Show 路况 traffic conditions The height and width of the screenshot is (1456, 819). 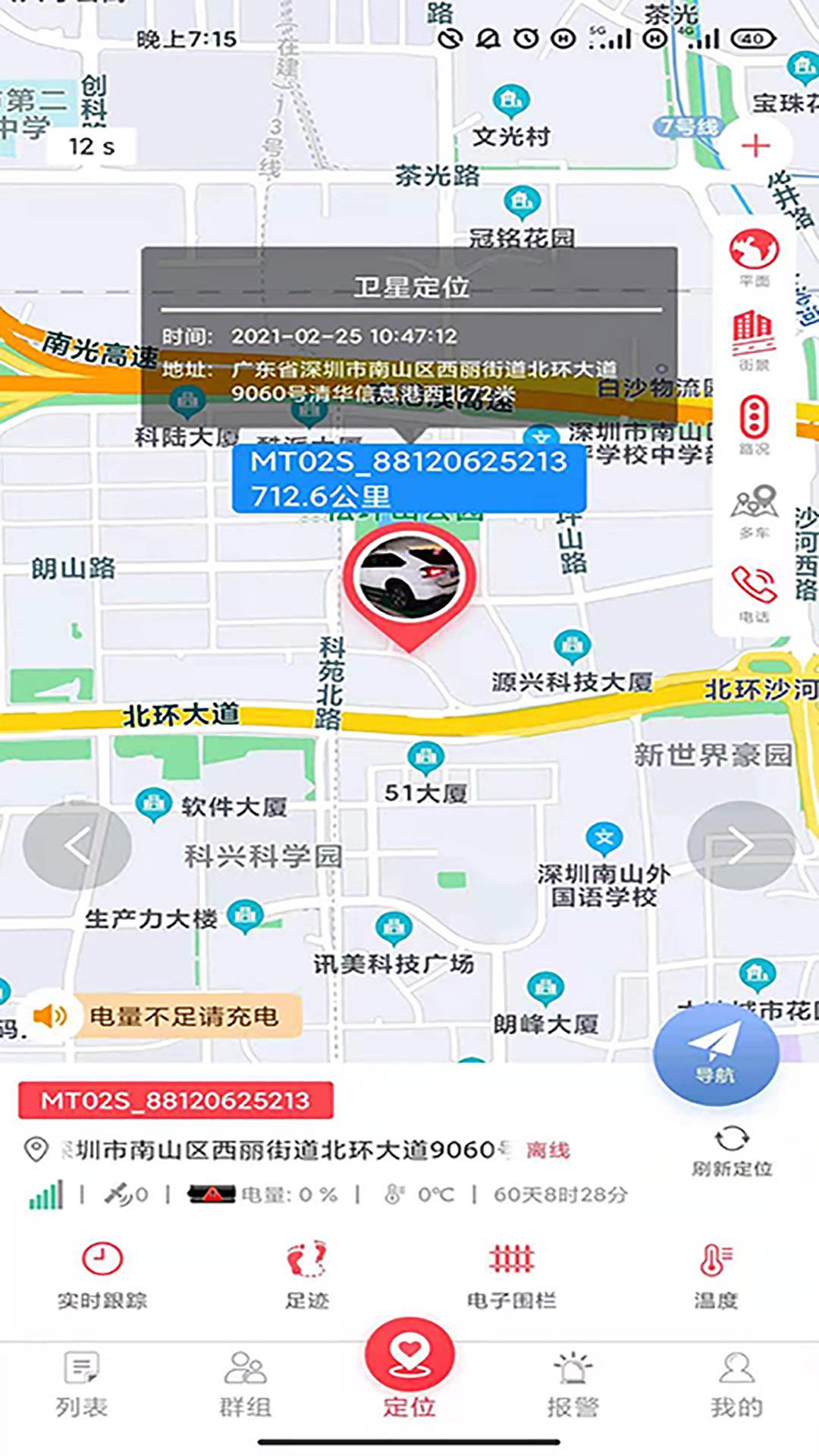[753, 421]
